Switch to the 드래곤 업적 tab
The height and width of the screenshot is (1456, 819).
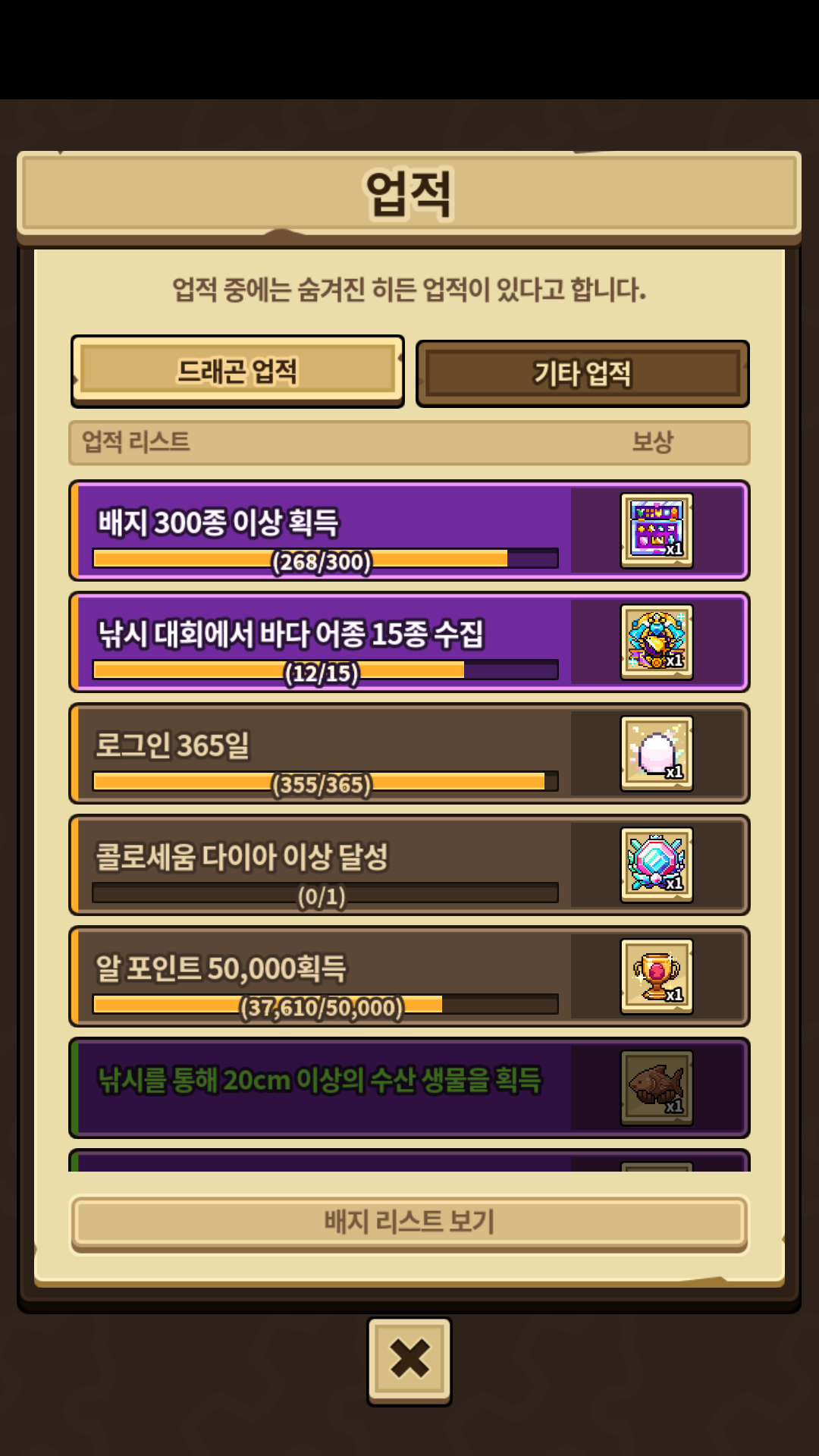pyautogui.click(x=237, y=372)
